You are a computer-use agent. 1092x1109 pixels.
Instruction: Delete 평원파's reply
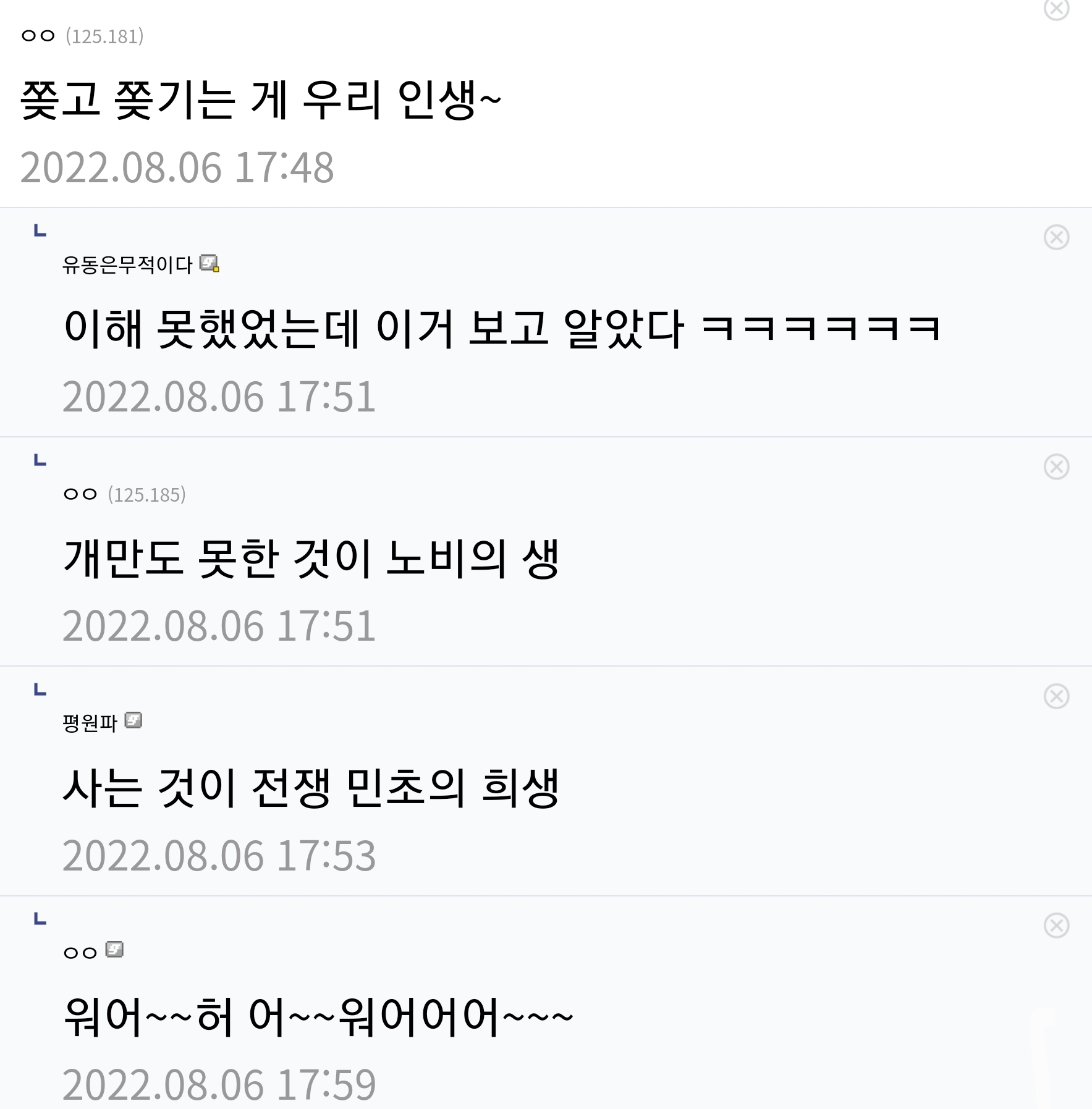click(x=1056, y=696)
